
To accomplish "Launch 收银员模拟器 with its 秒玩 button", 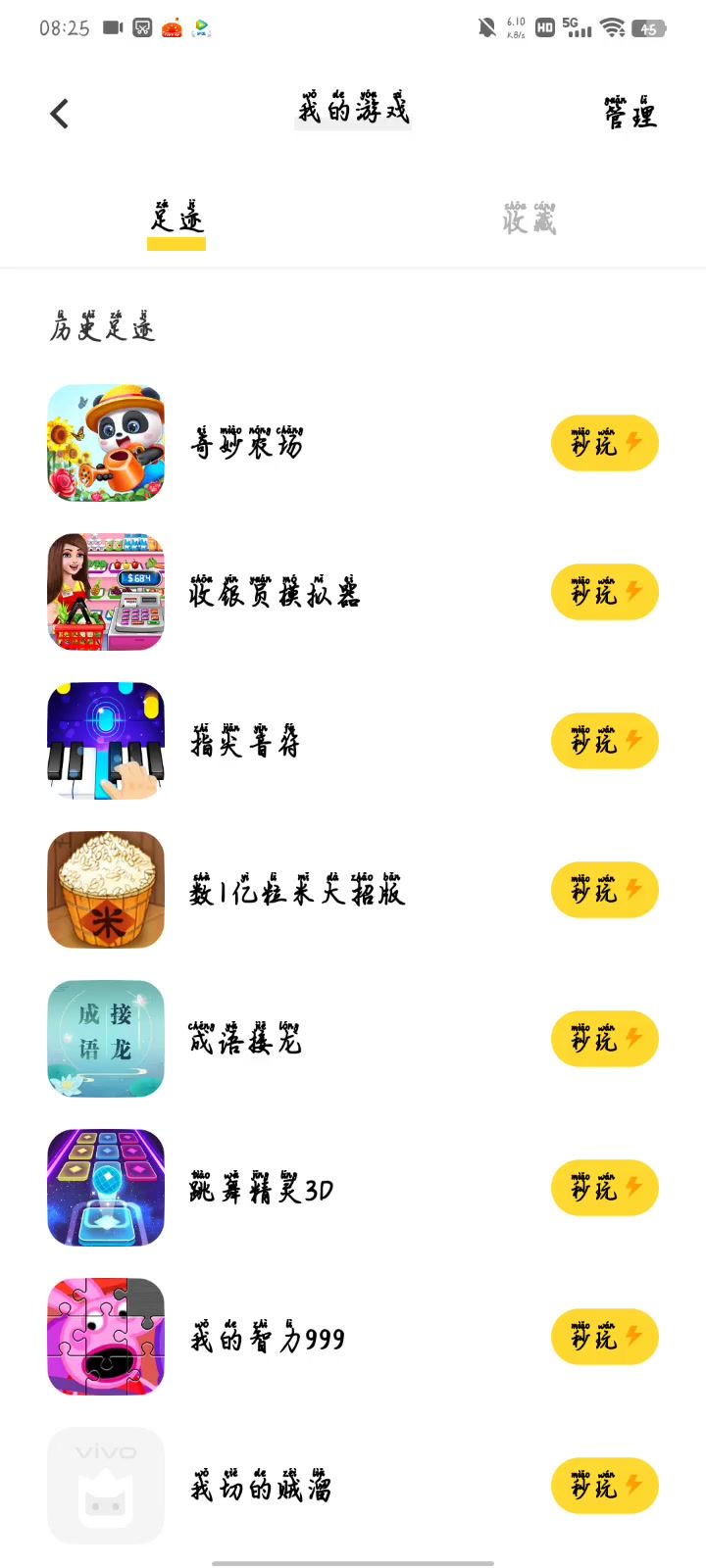I will click(x=604, y=593).
